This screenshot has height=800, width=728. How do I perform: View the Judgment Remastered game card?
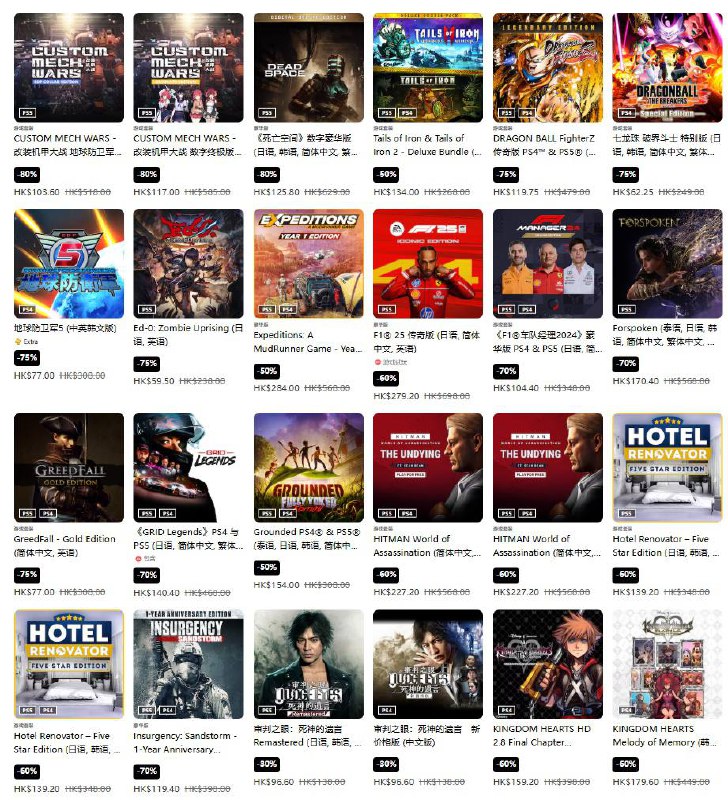[308, 664]
